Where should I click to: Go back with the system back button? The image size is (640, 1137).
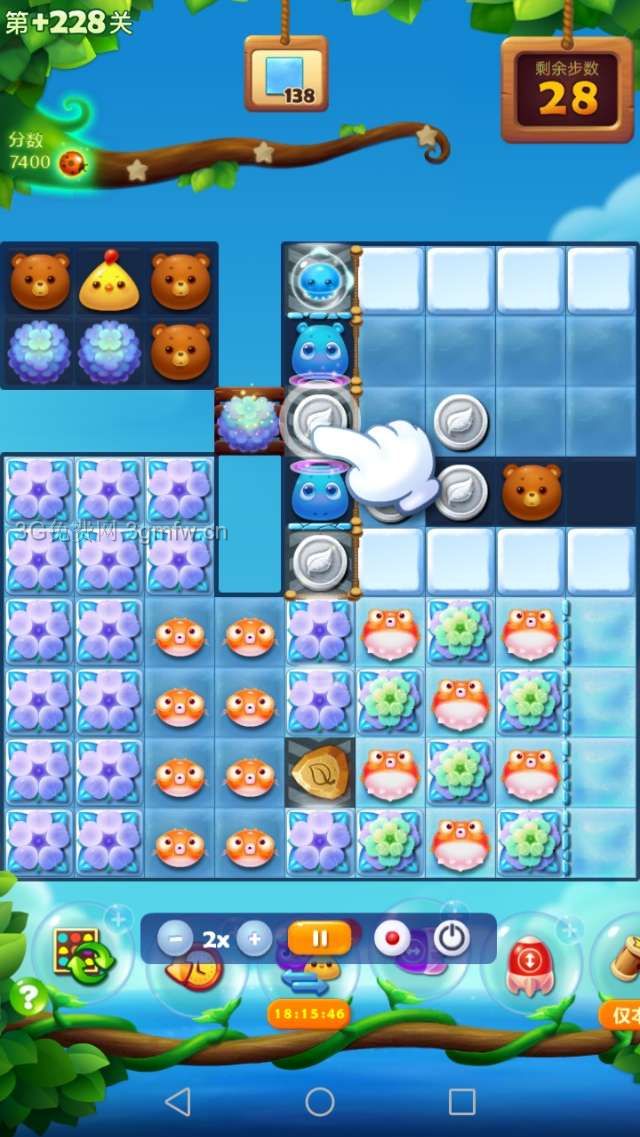point(177,1101)
